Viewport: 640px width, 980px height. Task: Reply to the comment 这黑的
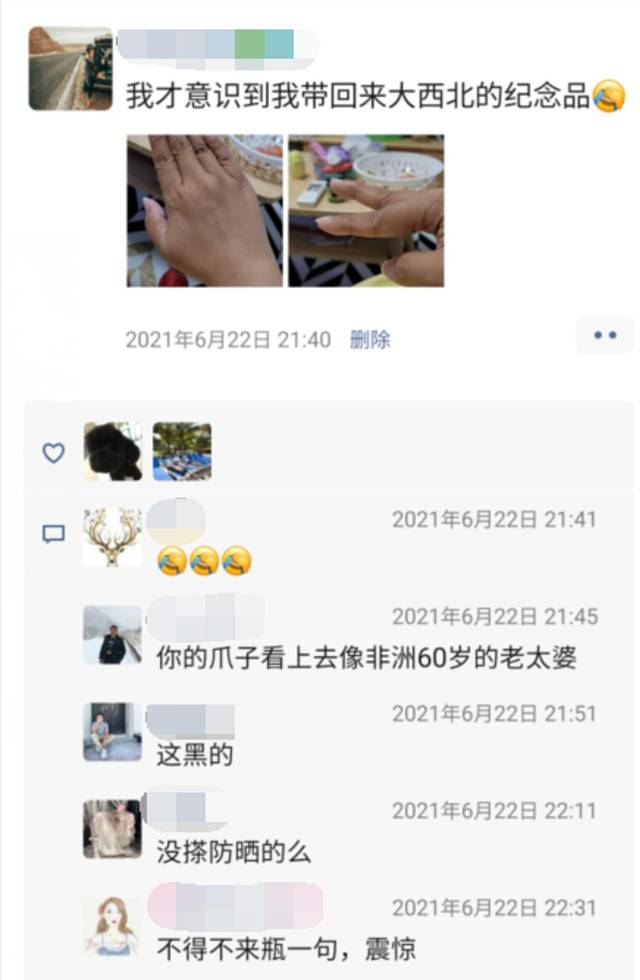(195, 756)
